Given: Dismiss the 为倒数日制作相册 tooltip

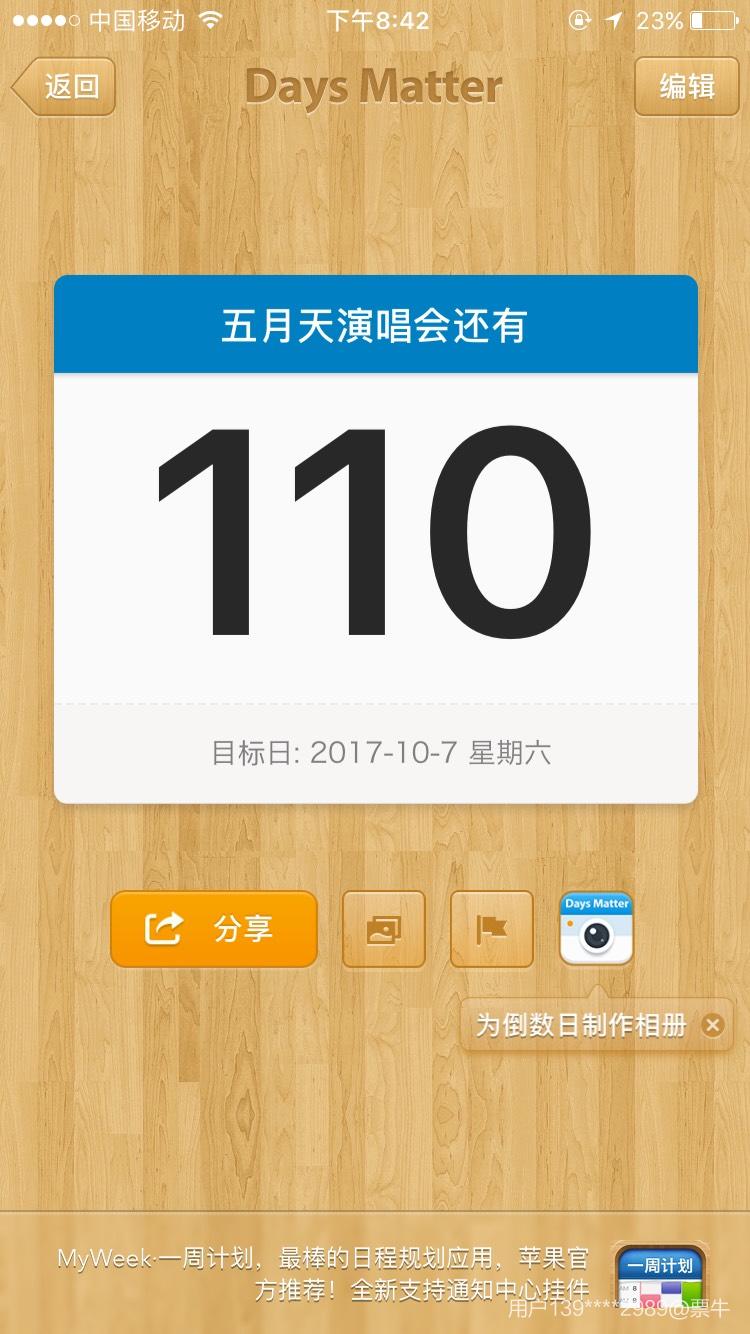Looking at the screenshot, I should pyautogui.click(x=712, y=1025).
